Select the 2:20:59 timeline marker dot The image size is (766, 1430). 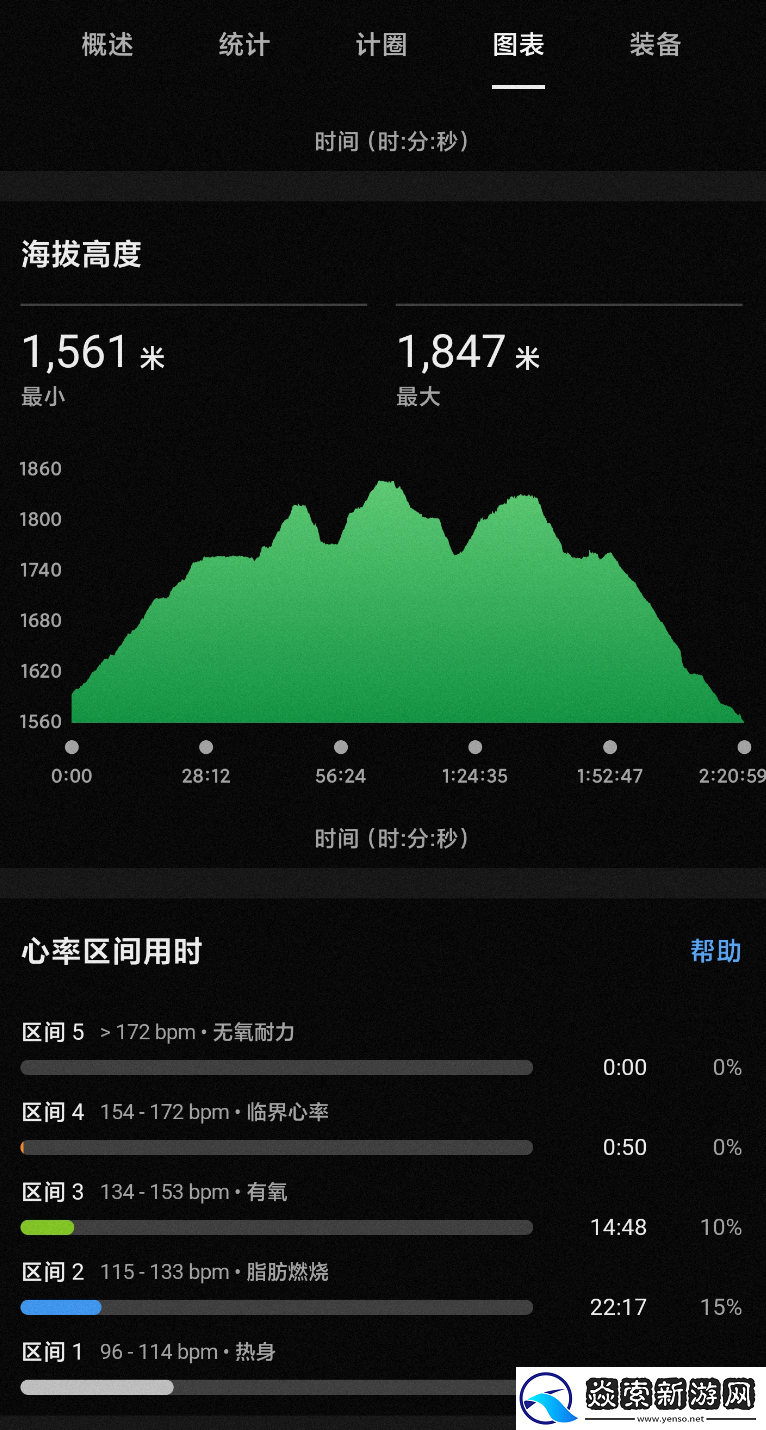pos(744,746)
